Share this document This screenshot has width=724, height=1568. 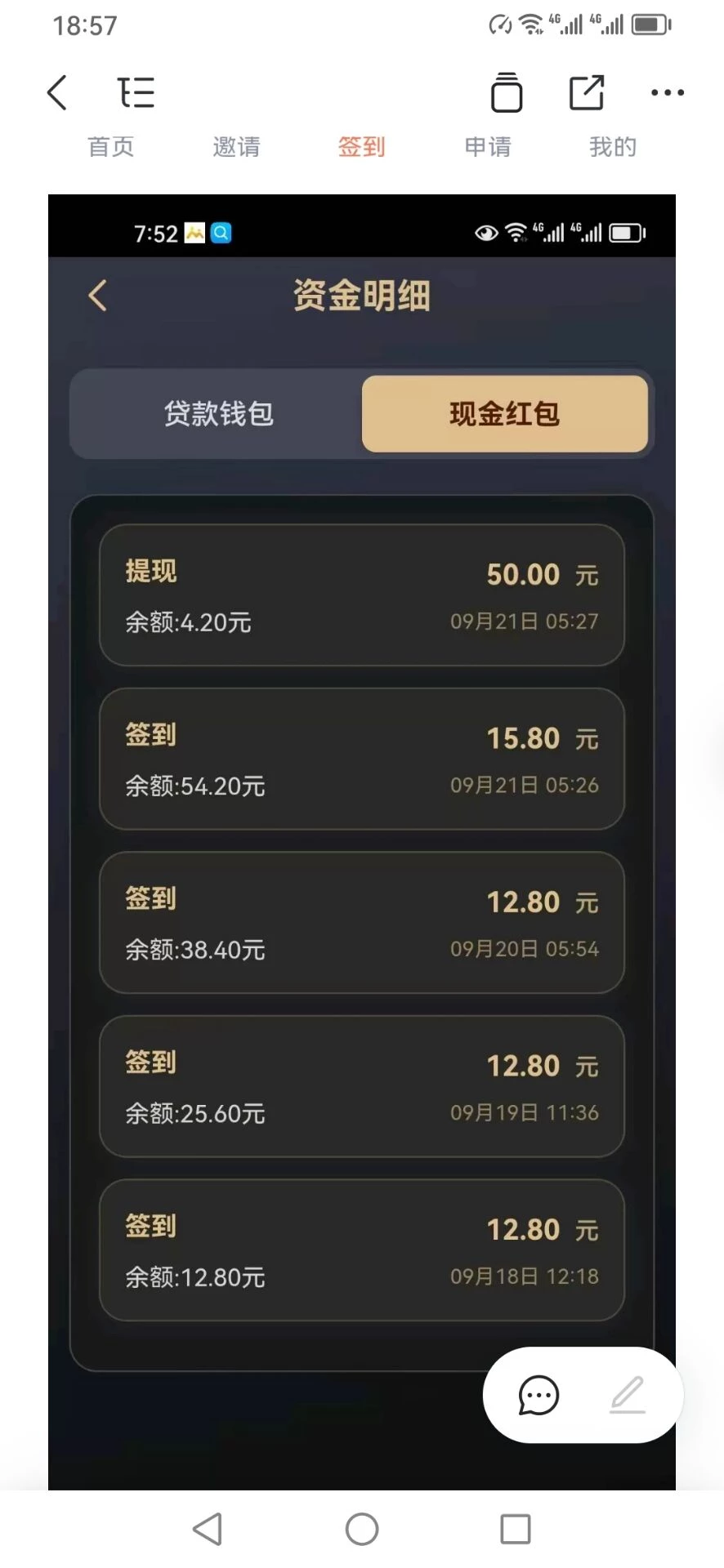click(586, 92)
